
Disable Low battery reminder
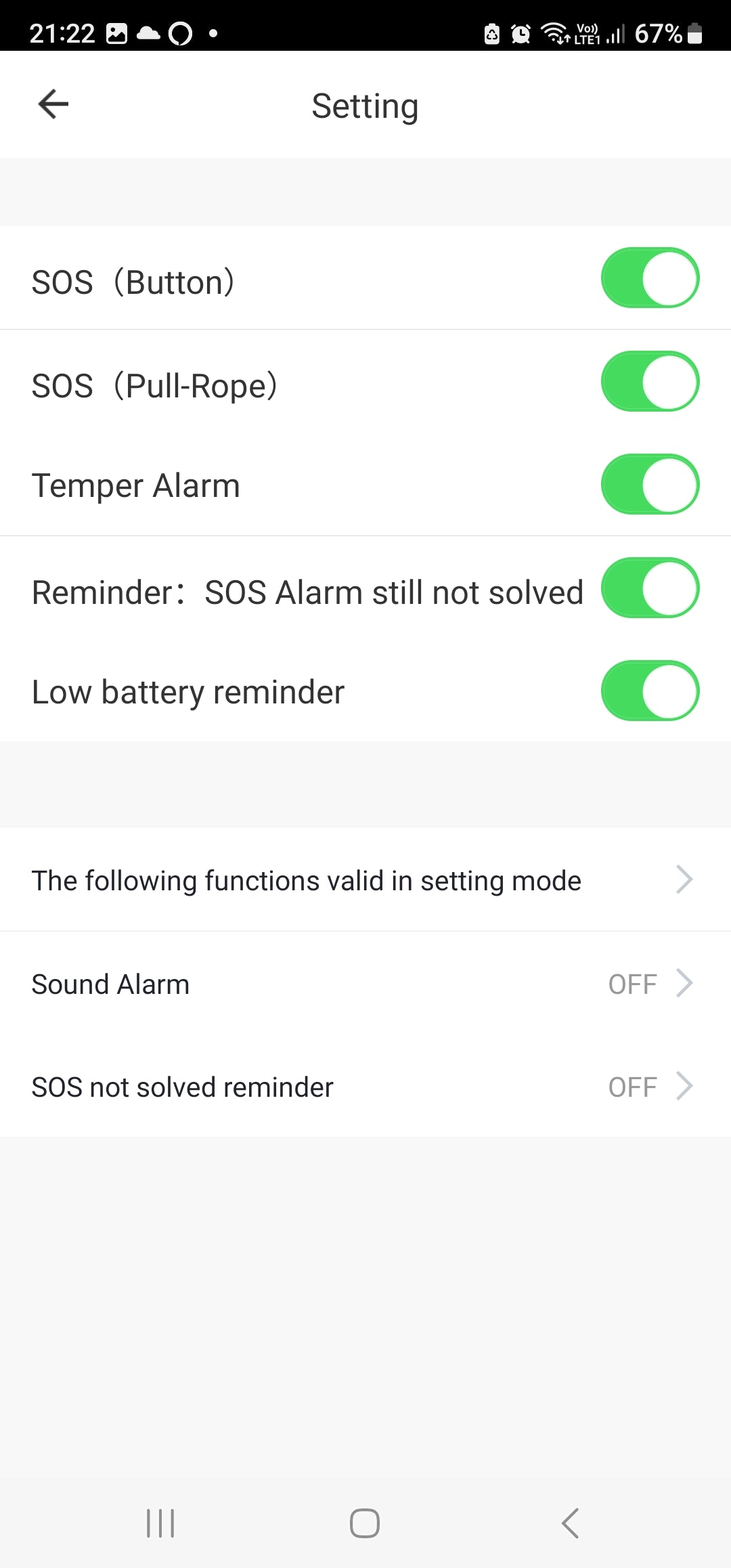click(650, 691)
